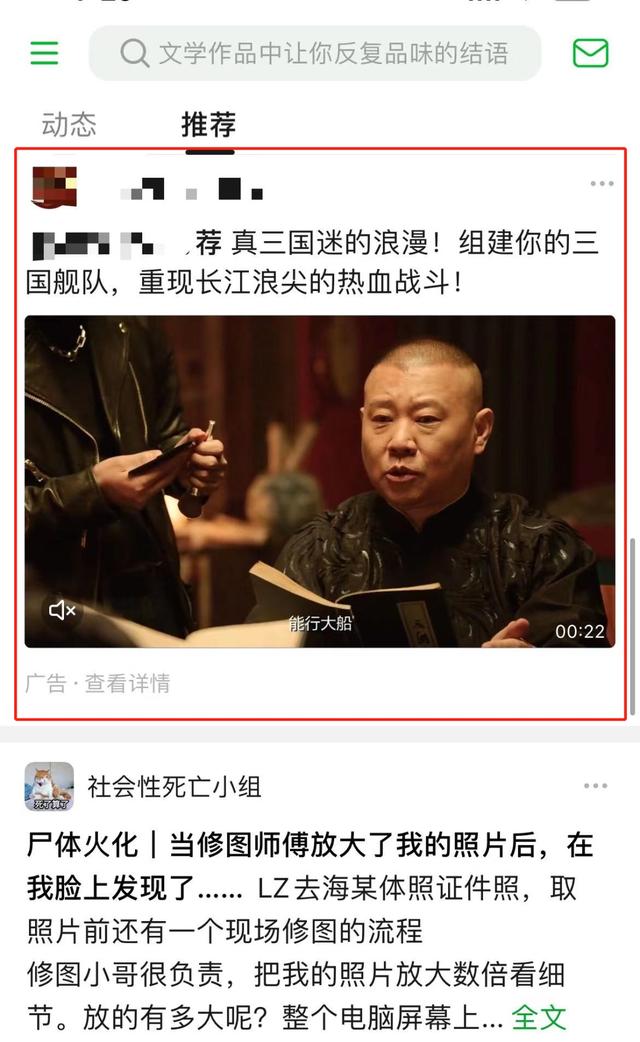
Task: Open the advertiser's avatar on the ad post
Action: click(54, 187)
